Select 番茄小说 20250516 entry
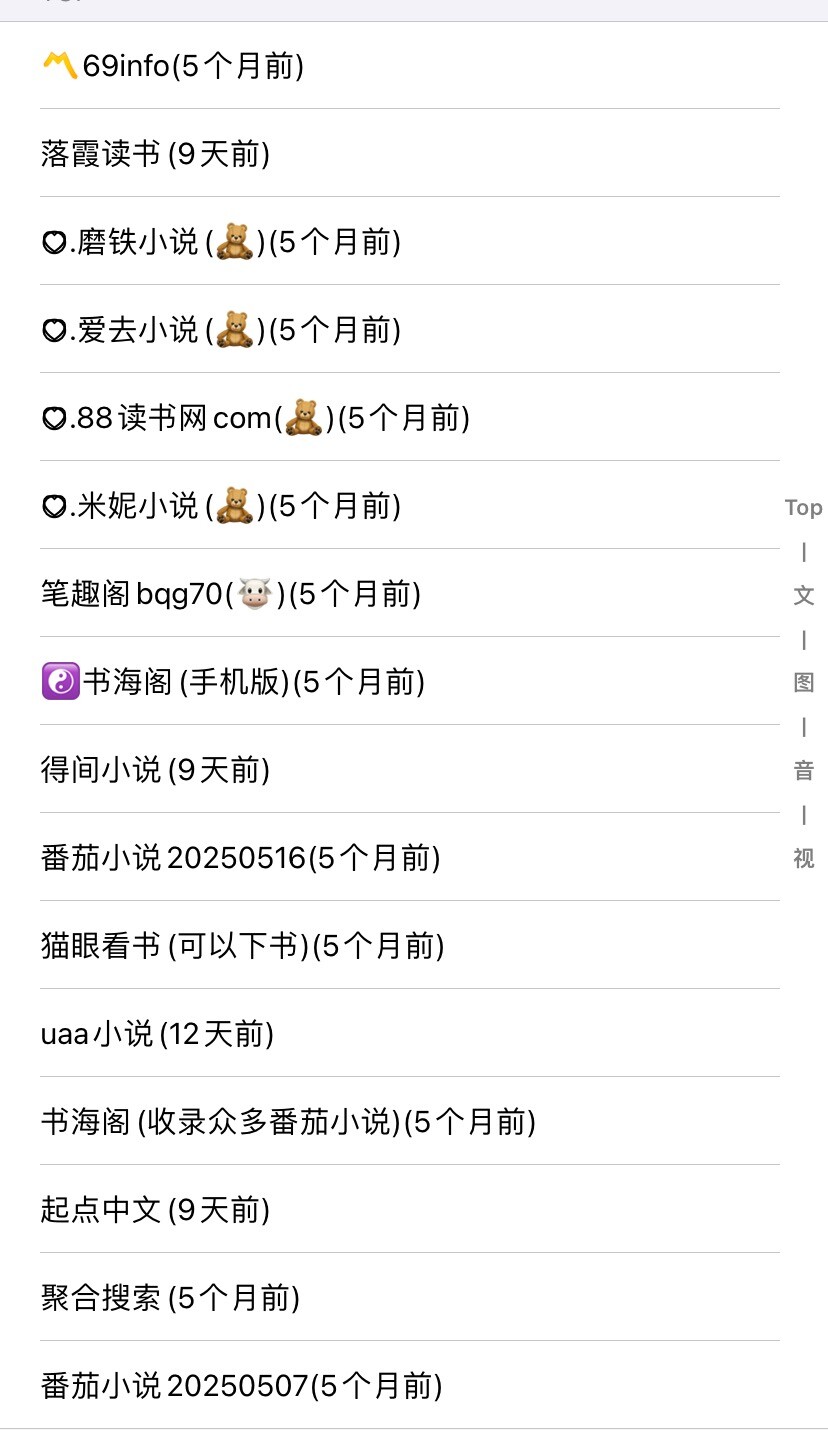This screenshot has width=828, height=1430. [241, 858]
